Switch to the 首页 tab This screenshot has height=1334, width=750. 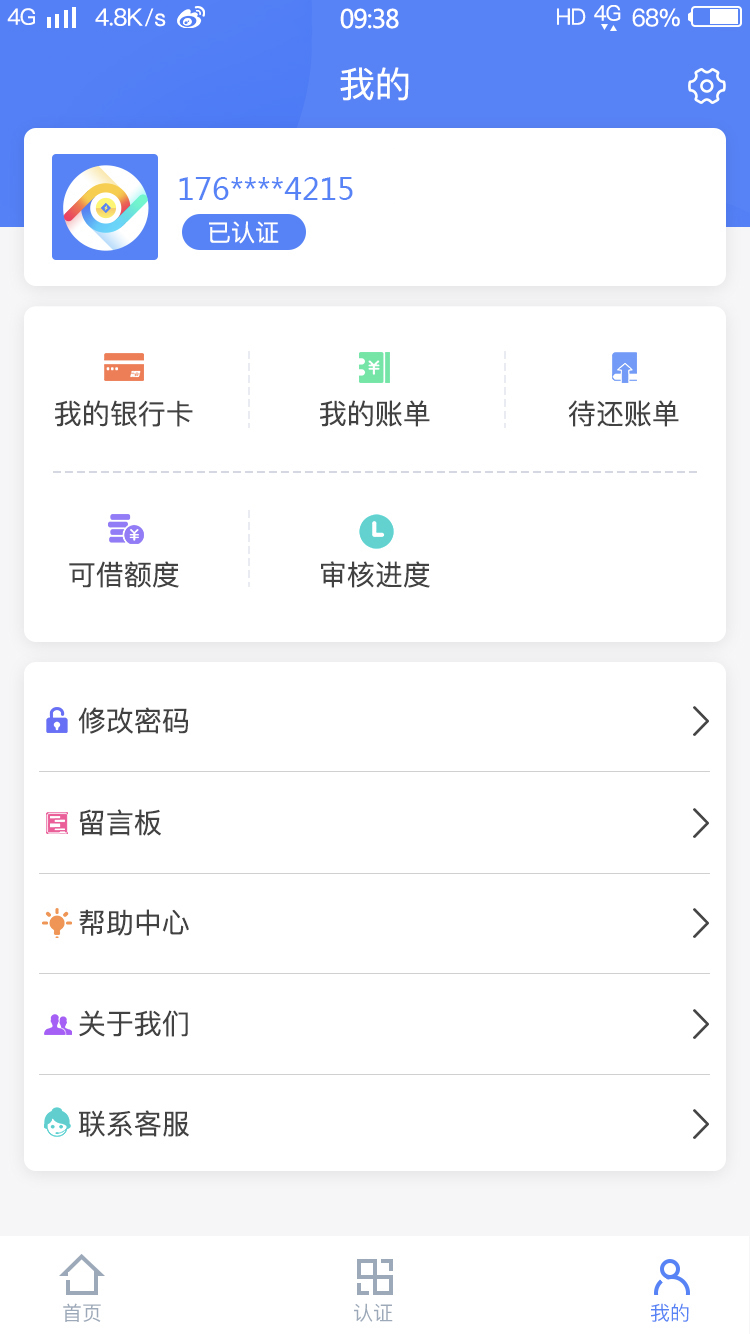pos(82,1288)
